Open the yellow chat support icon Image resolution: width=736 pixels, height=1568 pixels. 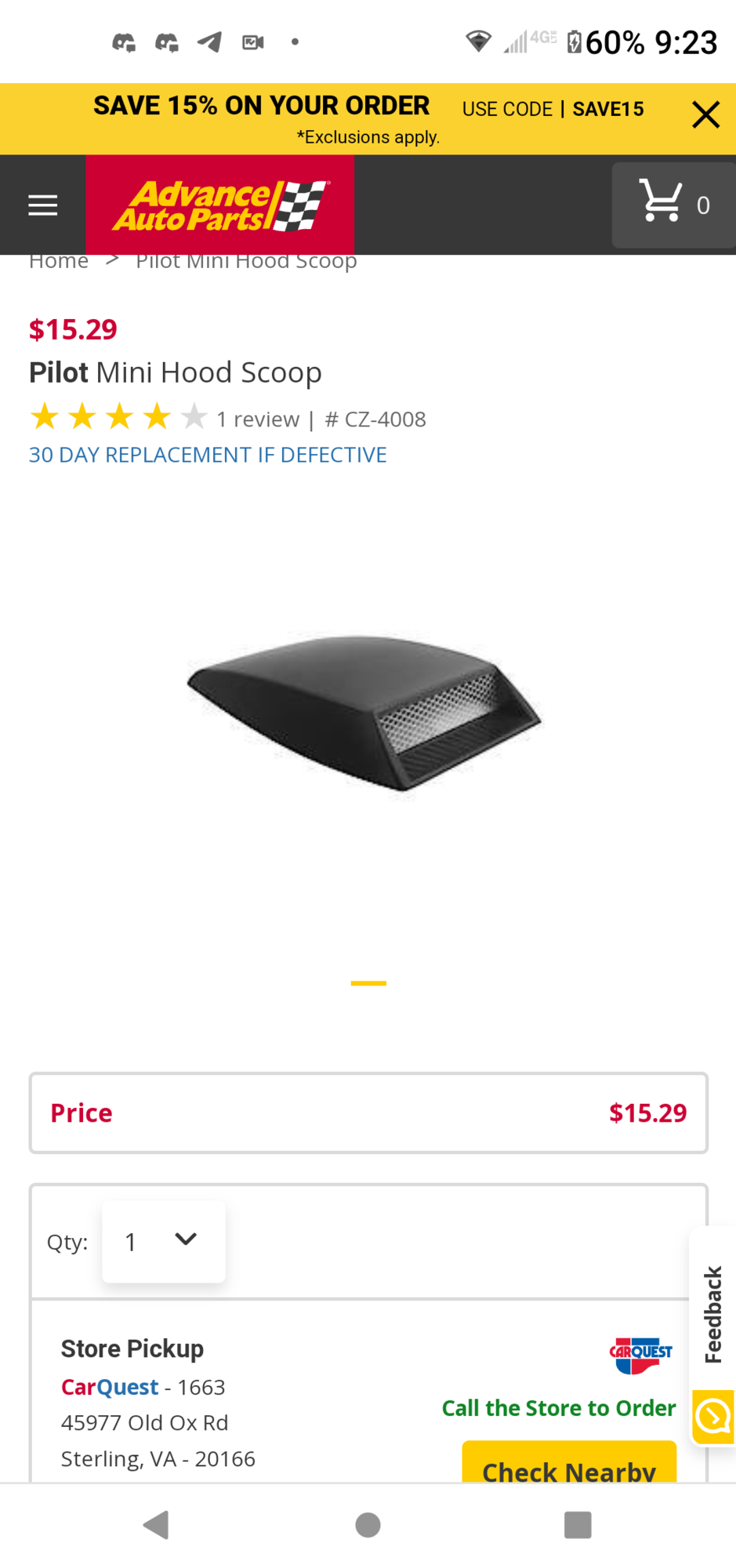712,1417
